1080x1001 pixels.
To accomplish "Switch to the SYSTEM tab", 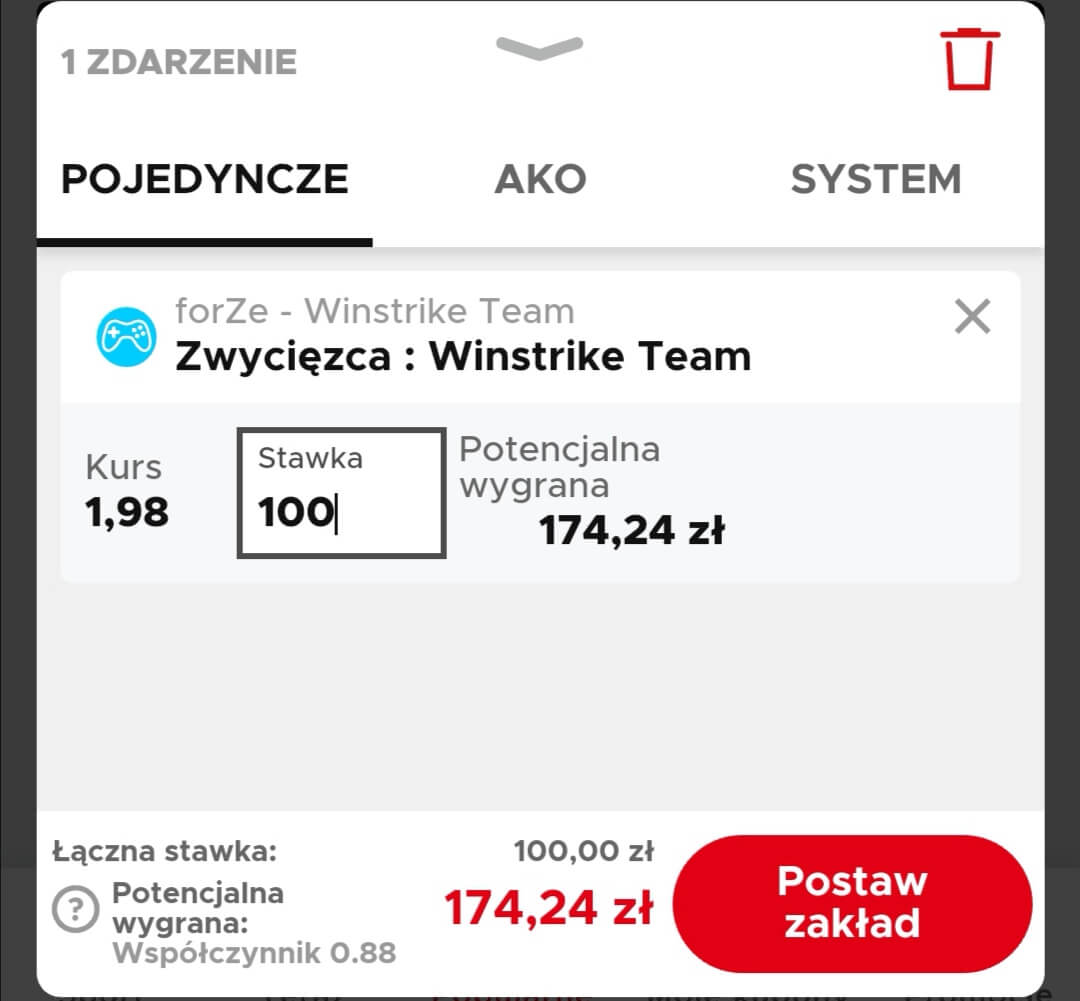I will [875, 179].
